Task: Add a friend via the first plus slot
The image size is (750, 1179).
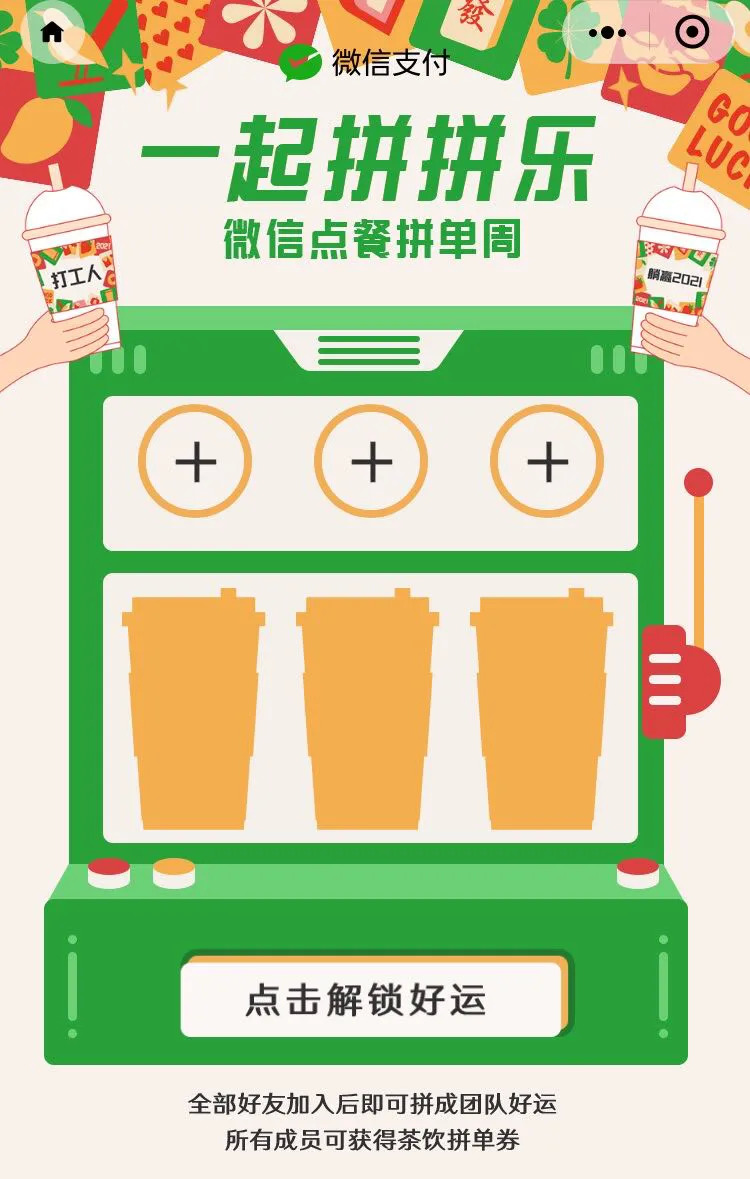Action: [195, 462]
